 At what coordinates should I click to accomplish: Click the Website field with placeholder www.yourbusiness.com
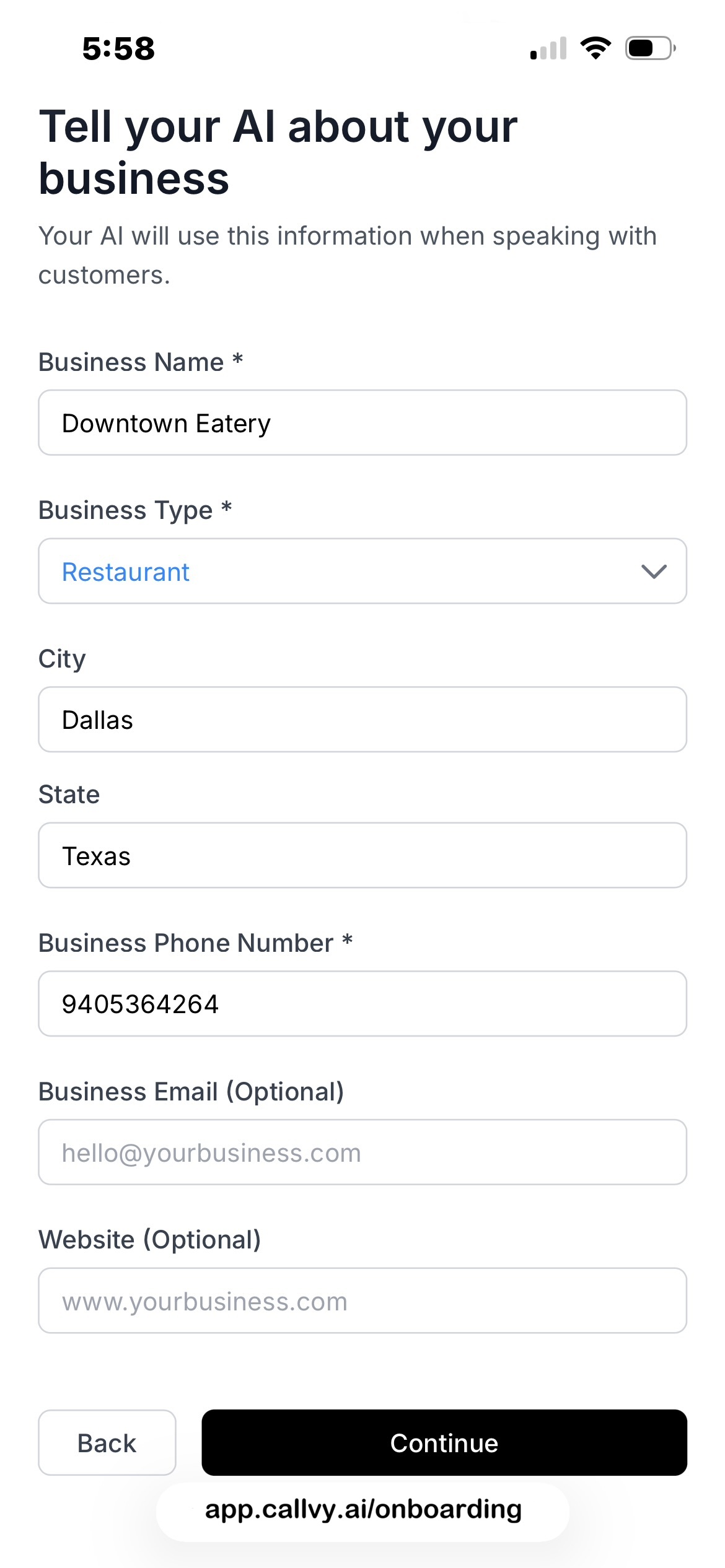(x=362, y=1300)
